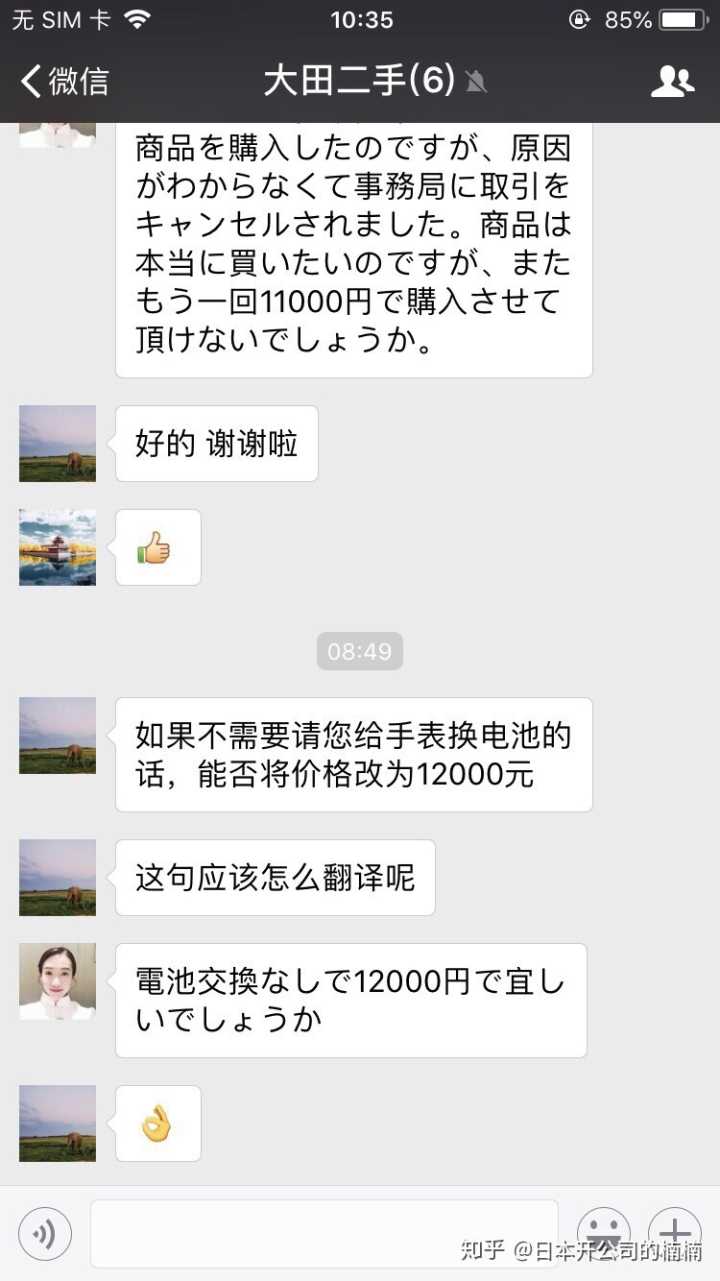Open avatar beside the thumbs-up message
Image resolution: width=720 pixels, height=1281 pixels.
58,547
